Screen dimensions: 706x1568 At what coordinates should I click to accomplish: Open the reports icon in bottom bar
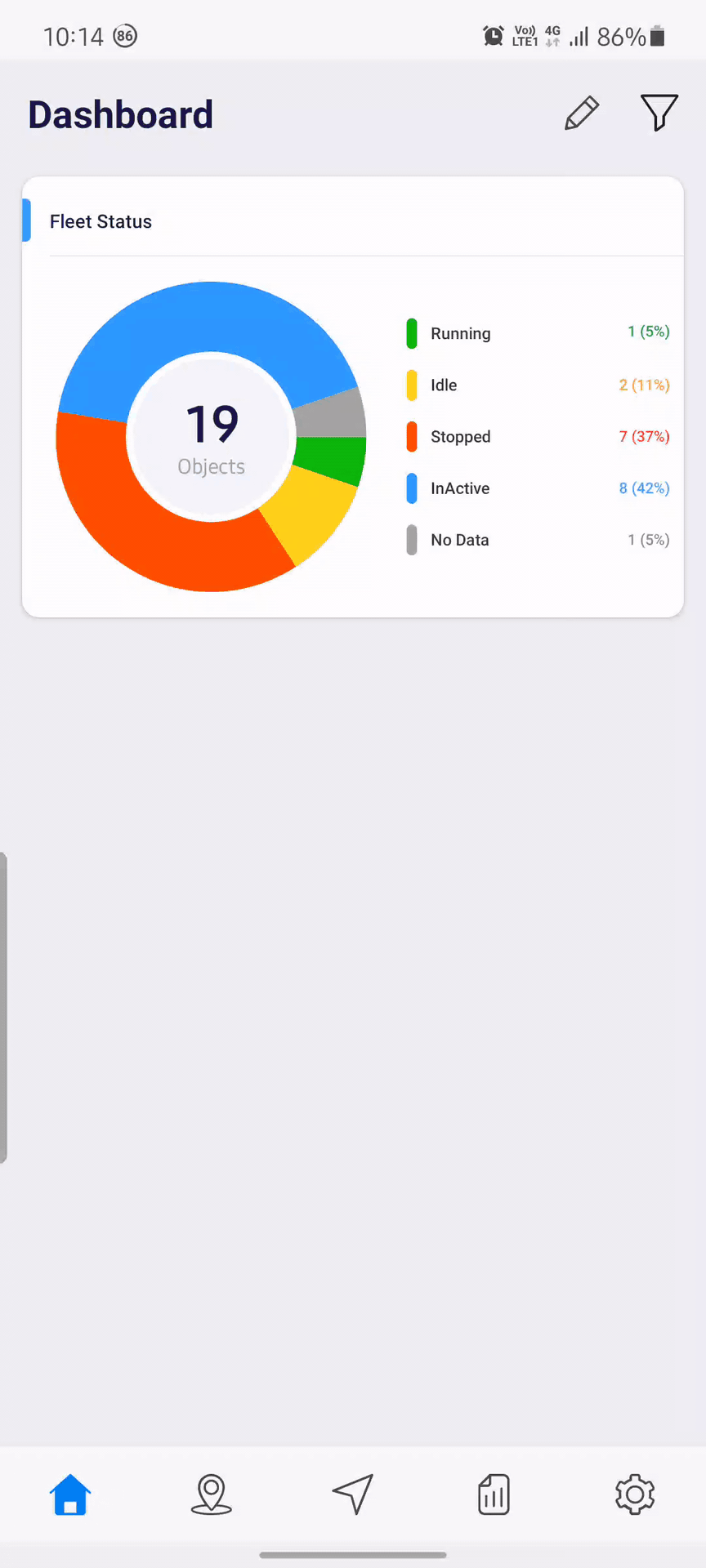(494, 1493)
